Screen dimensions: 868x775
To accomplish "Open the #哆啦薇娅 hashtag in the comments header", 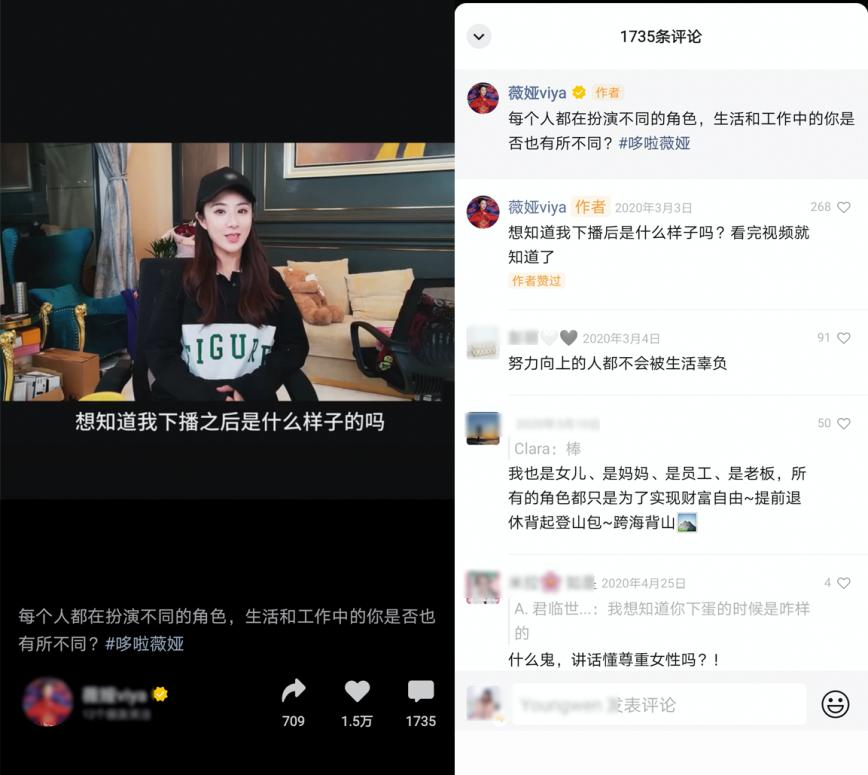I will click(655, 143).
